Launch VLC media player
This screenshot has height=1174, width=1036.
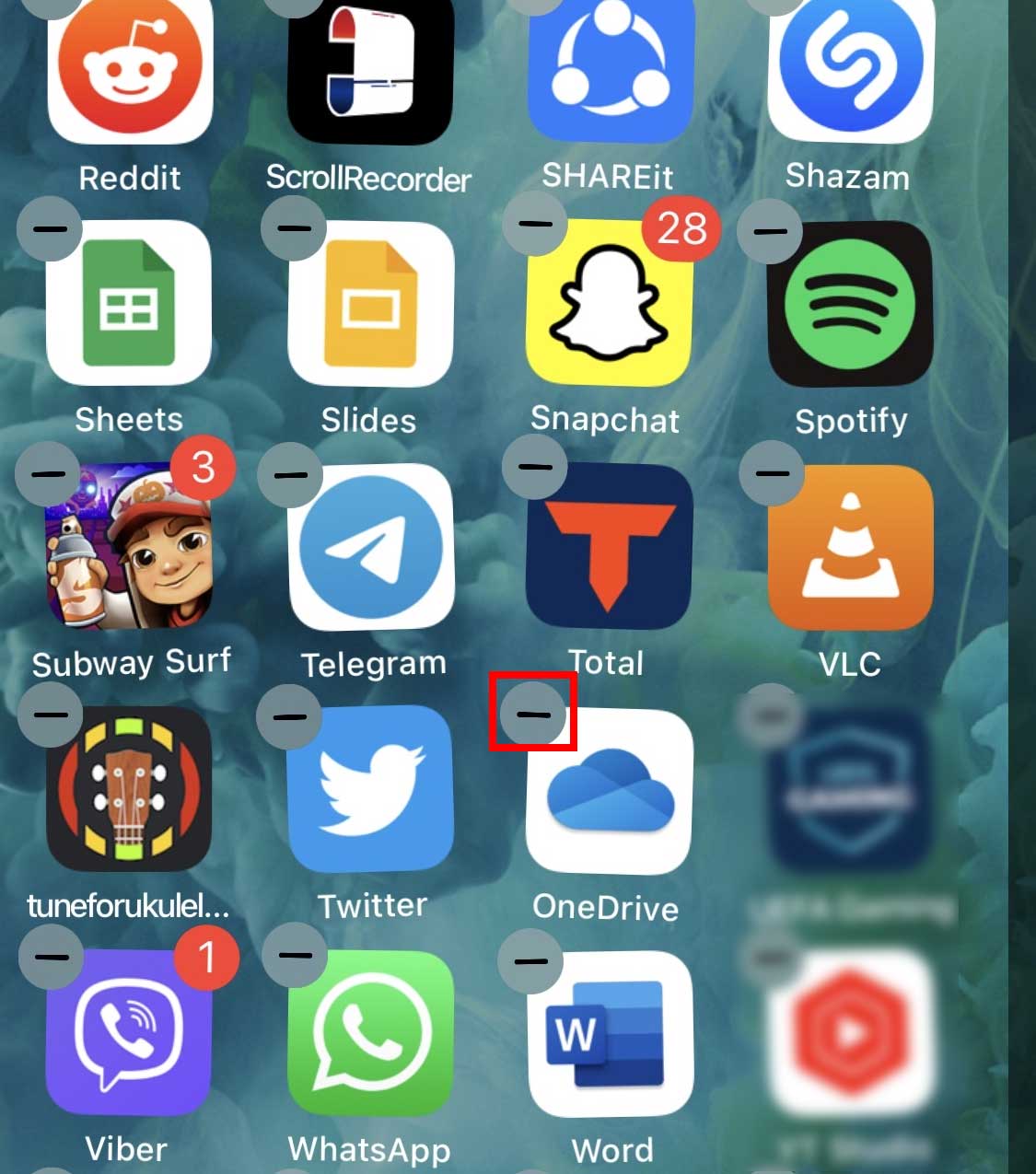[x=851, y=547]
